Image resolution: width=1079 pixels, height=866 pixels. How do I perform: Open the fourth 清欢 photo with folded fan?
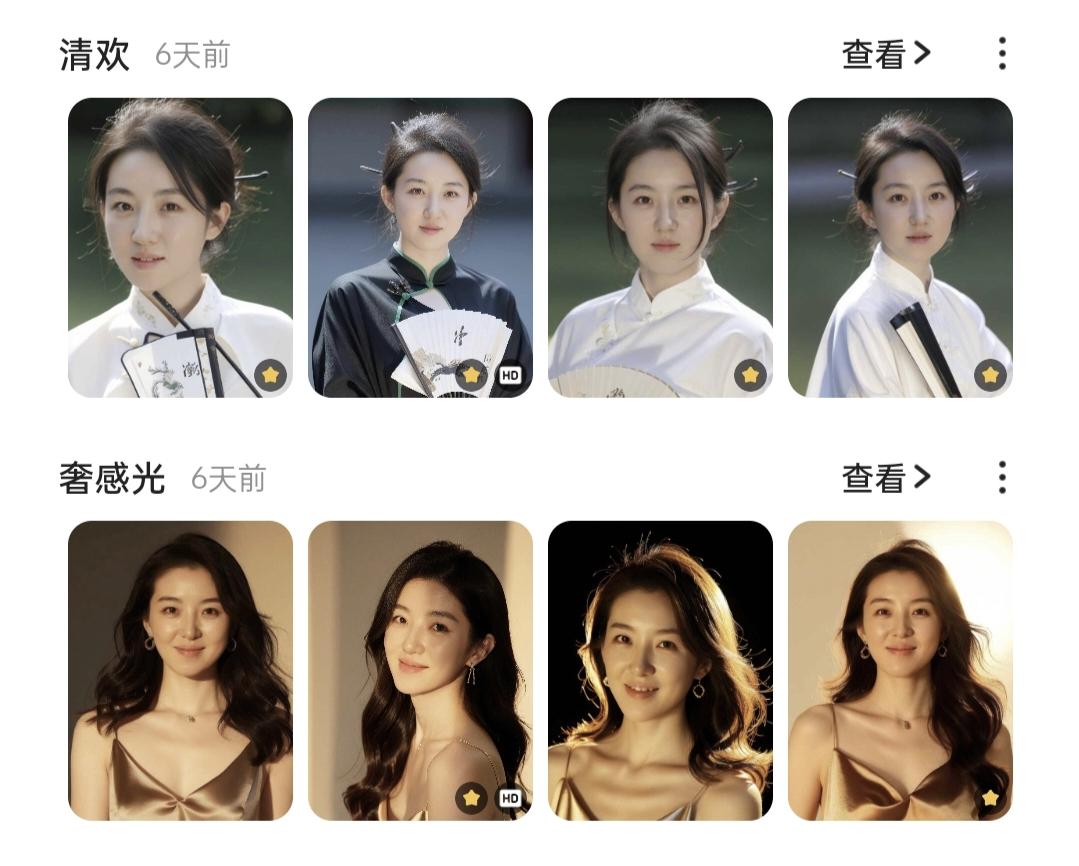[x=900, y=247]
